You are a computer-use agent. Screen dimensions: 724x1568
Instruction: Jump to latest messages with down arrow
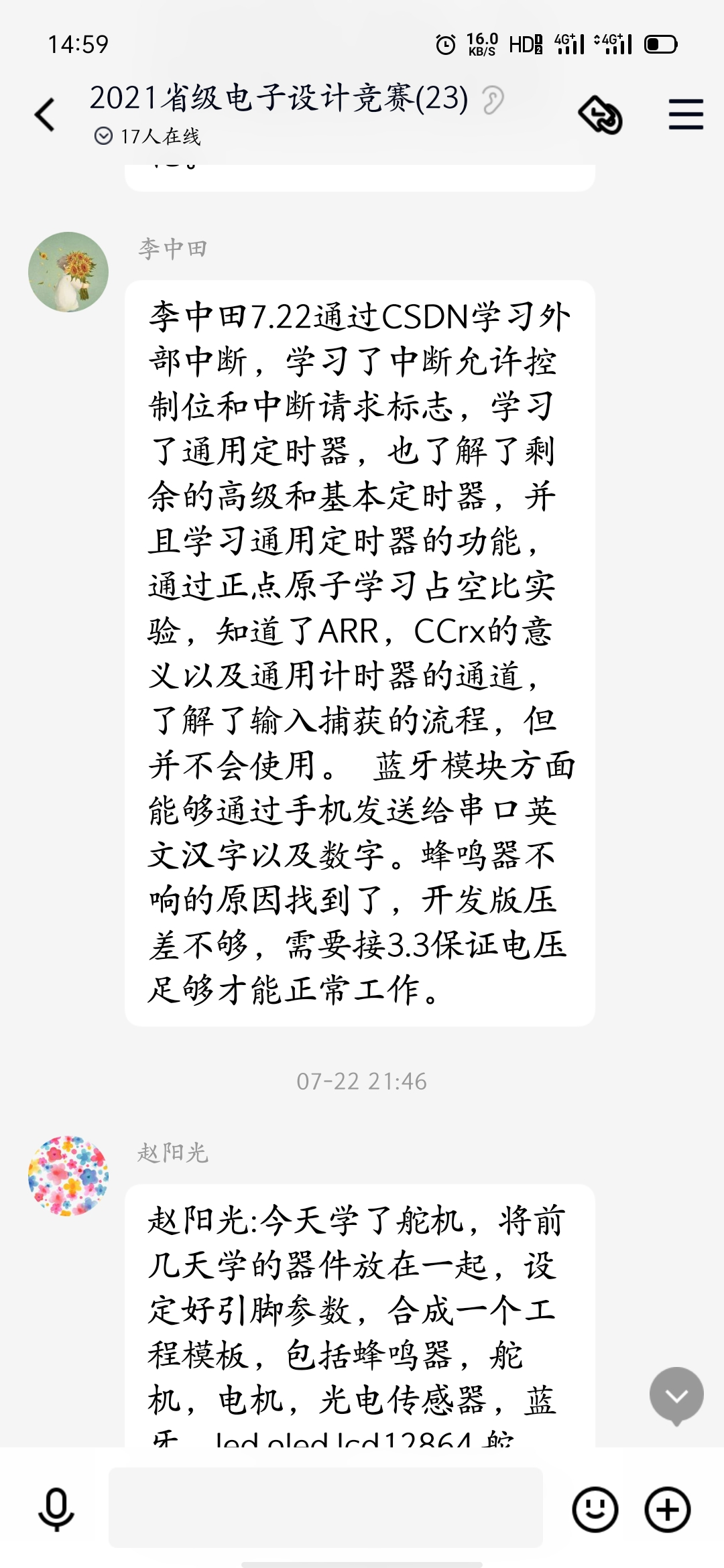tap(676, 1396)
